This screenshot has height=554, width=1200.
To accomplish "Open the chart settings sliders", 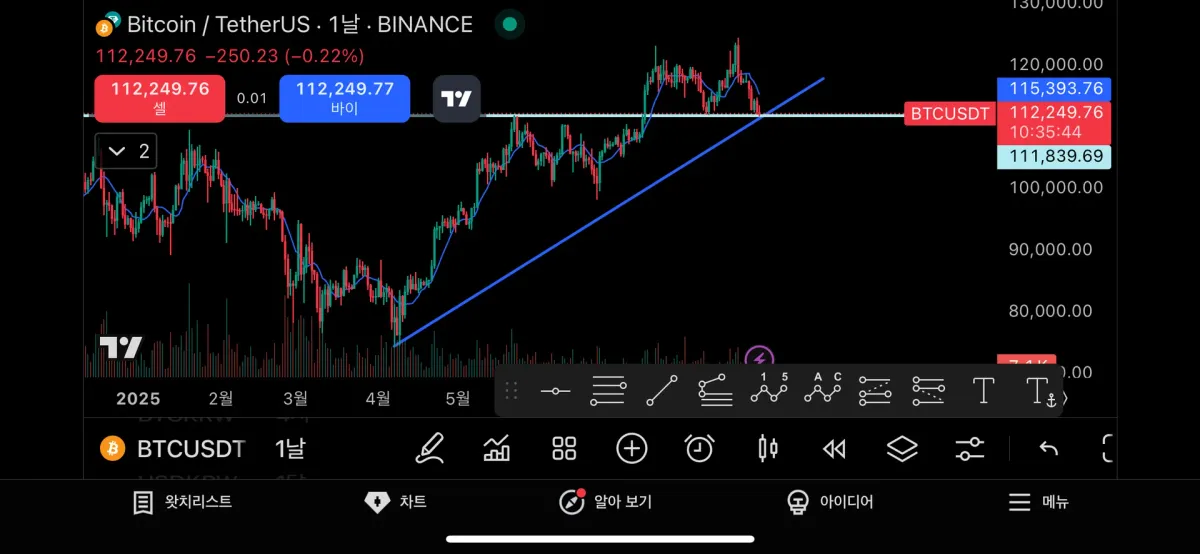I will tap(969, 449).
